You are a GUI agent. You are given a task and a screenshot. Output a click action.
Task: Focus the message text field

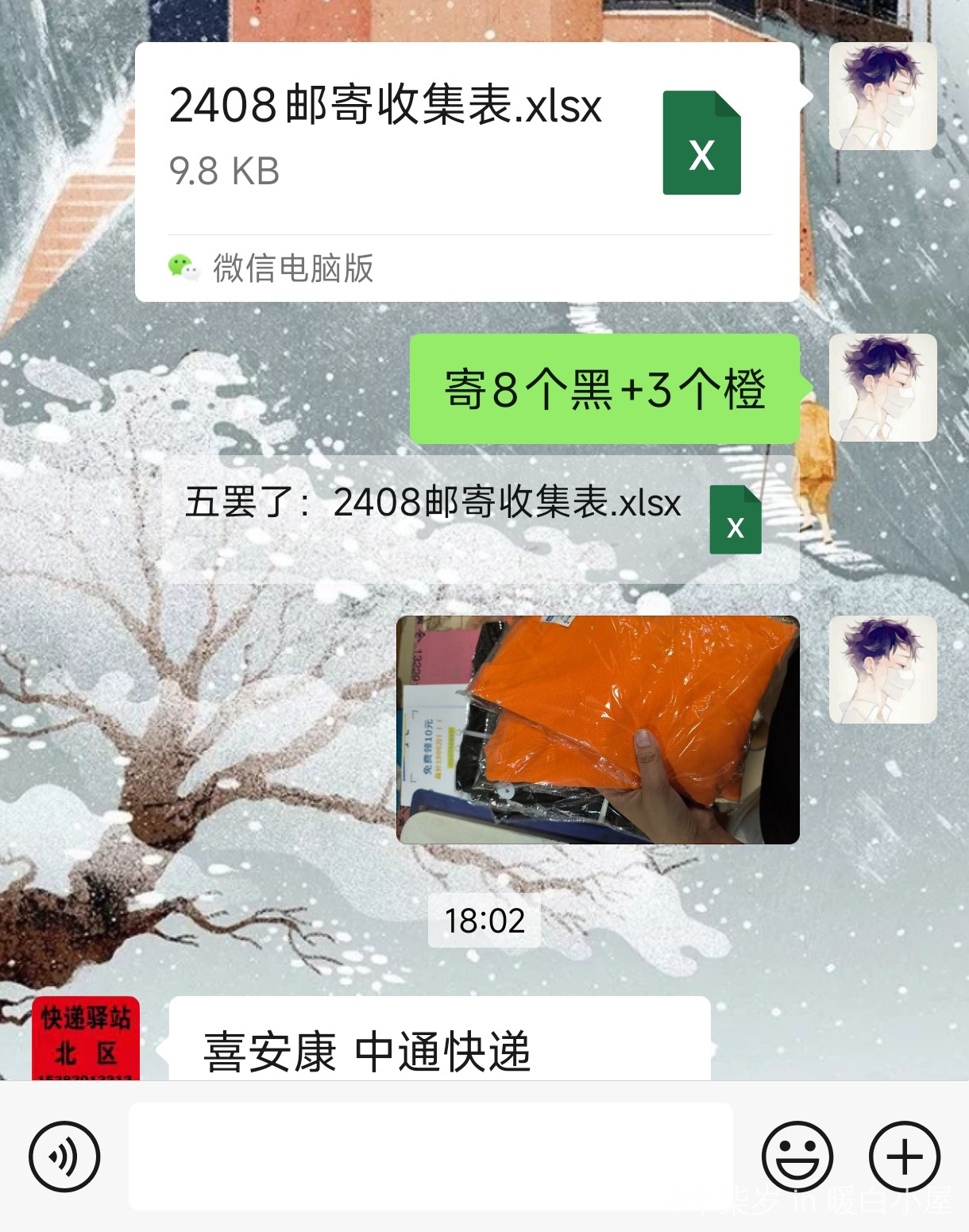click(430, 1156)
